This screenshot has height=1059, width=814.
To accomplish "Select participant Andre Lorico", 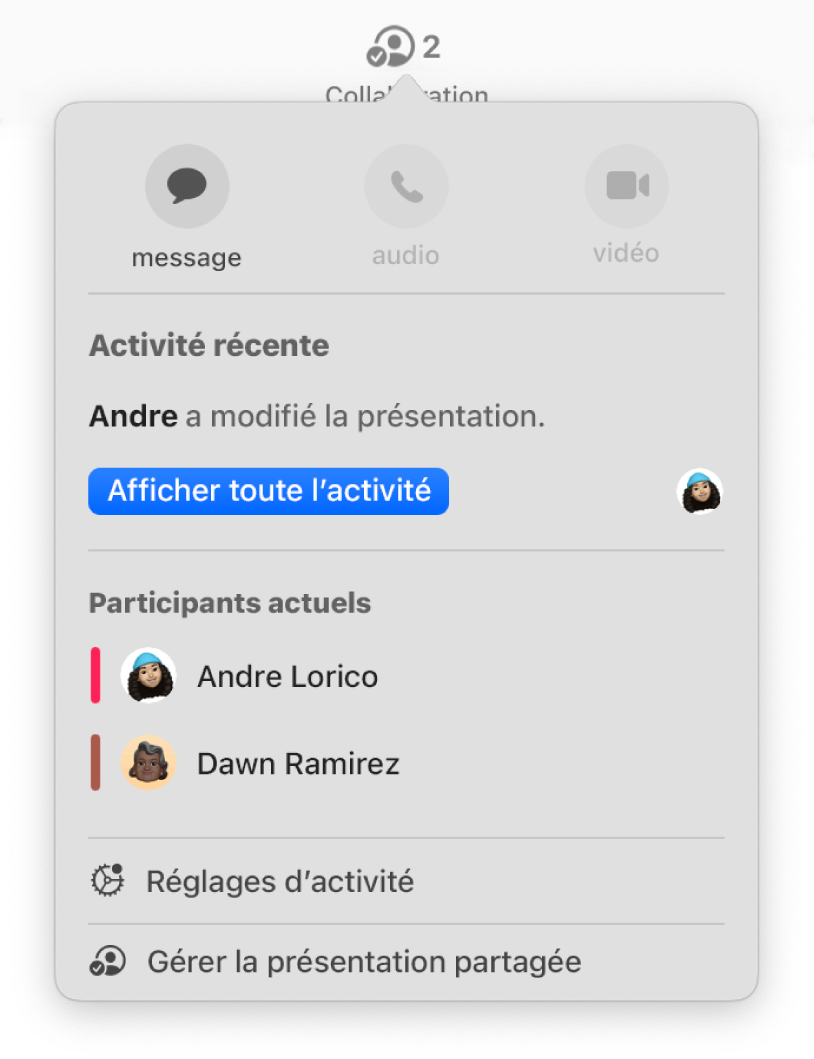I will click(287, 677).
